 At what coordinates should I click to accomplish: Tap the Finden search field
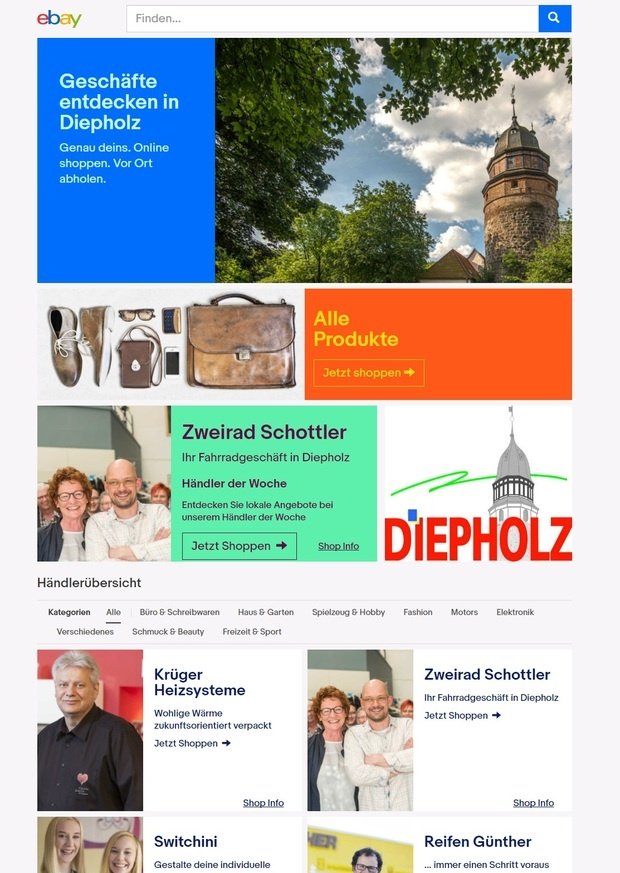coord(331,18)
